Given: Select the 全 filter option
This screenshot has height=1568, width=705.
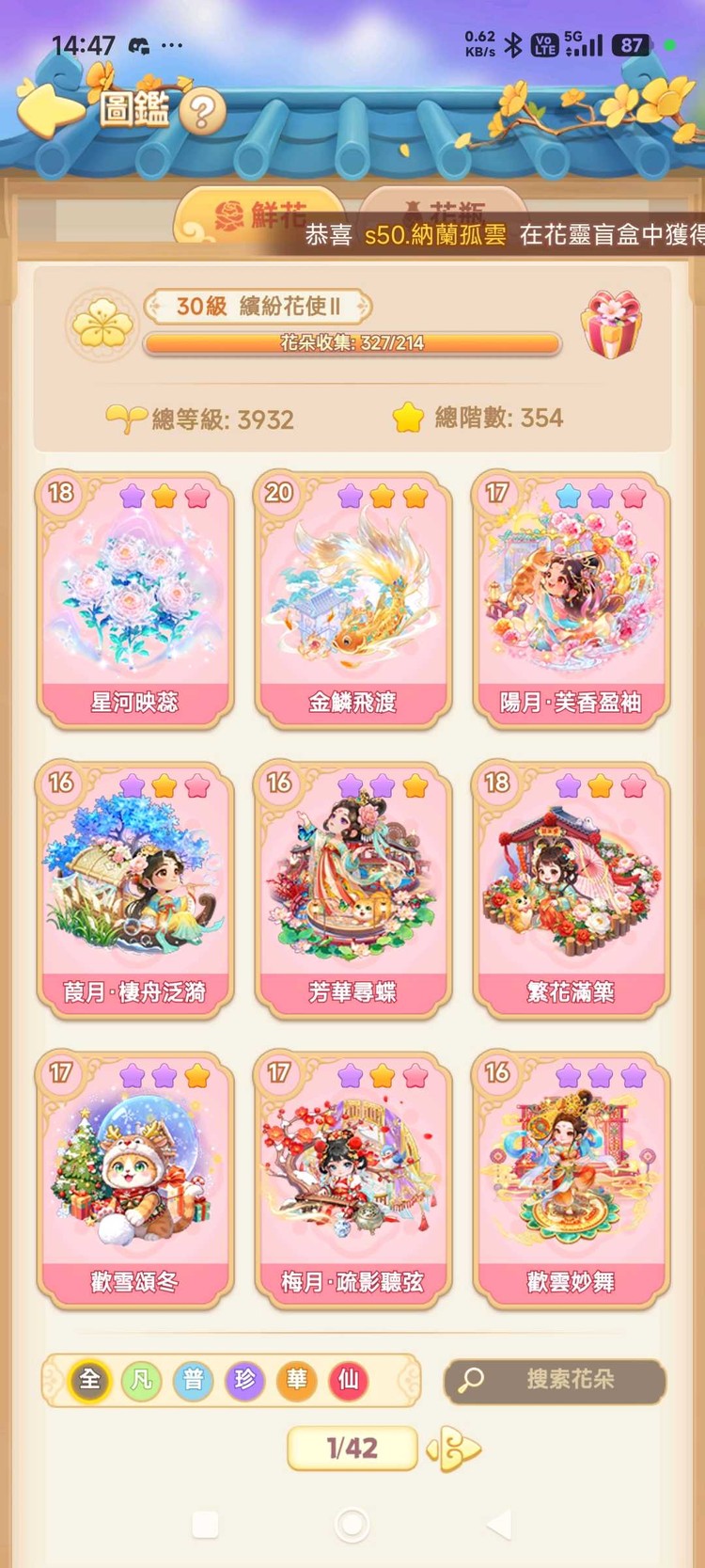Looking at the screenshot, I should [x=89, y=1381].
